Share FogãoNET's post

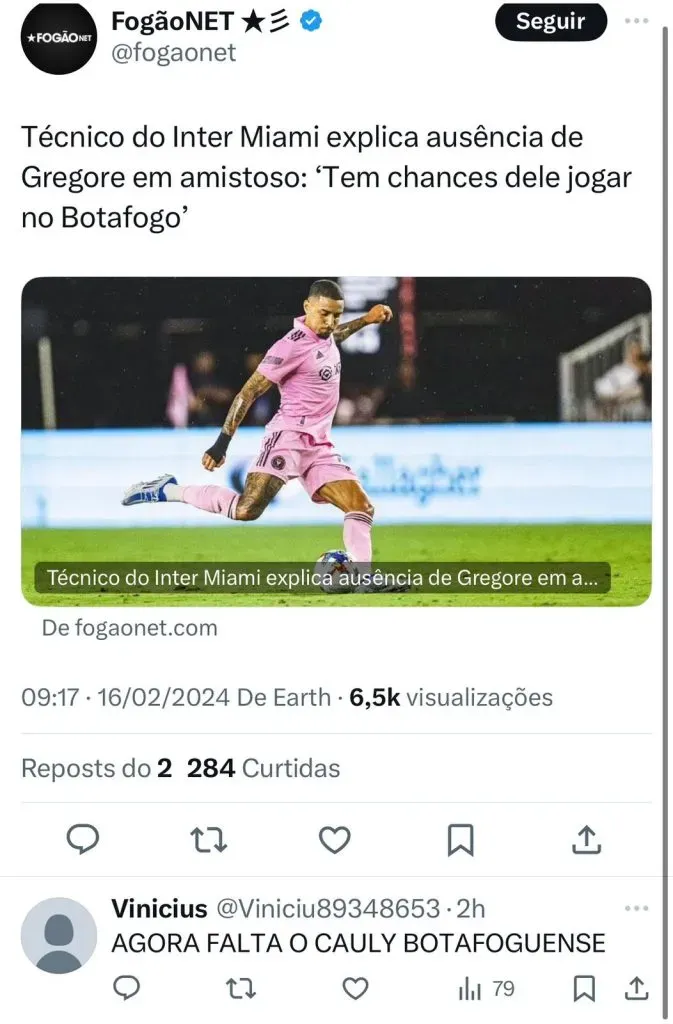pyautogui.click(x=586, y=841)
